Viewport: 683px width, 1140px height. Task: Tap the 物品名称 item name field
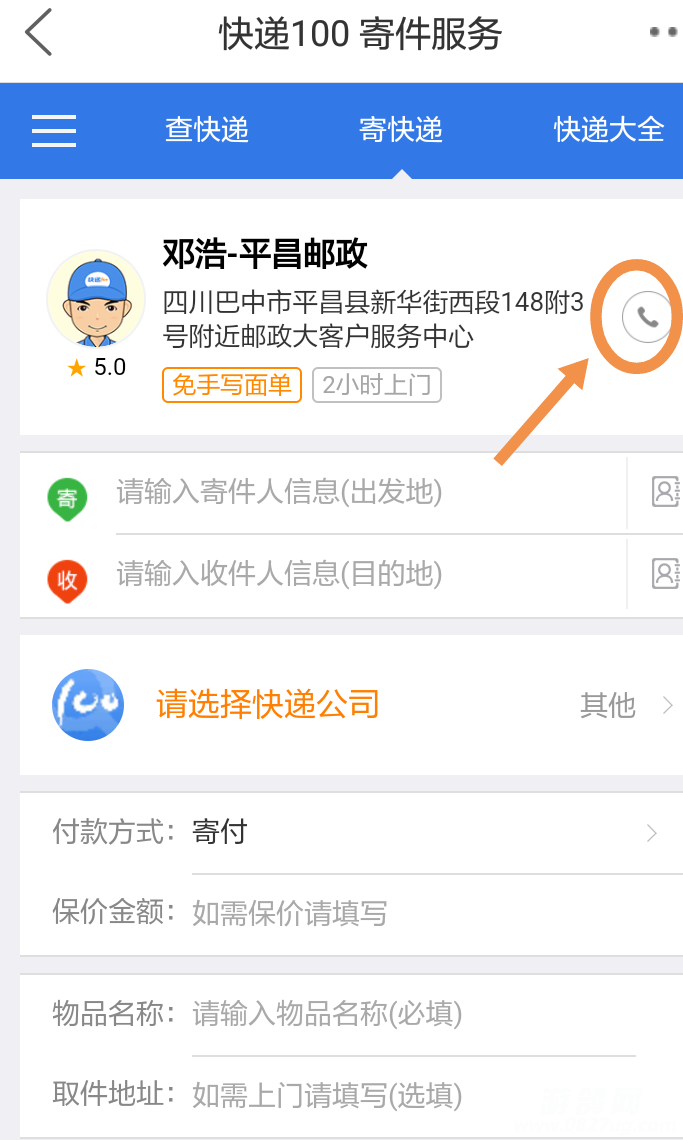click(x=410, y=1014)
